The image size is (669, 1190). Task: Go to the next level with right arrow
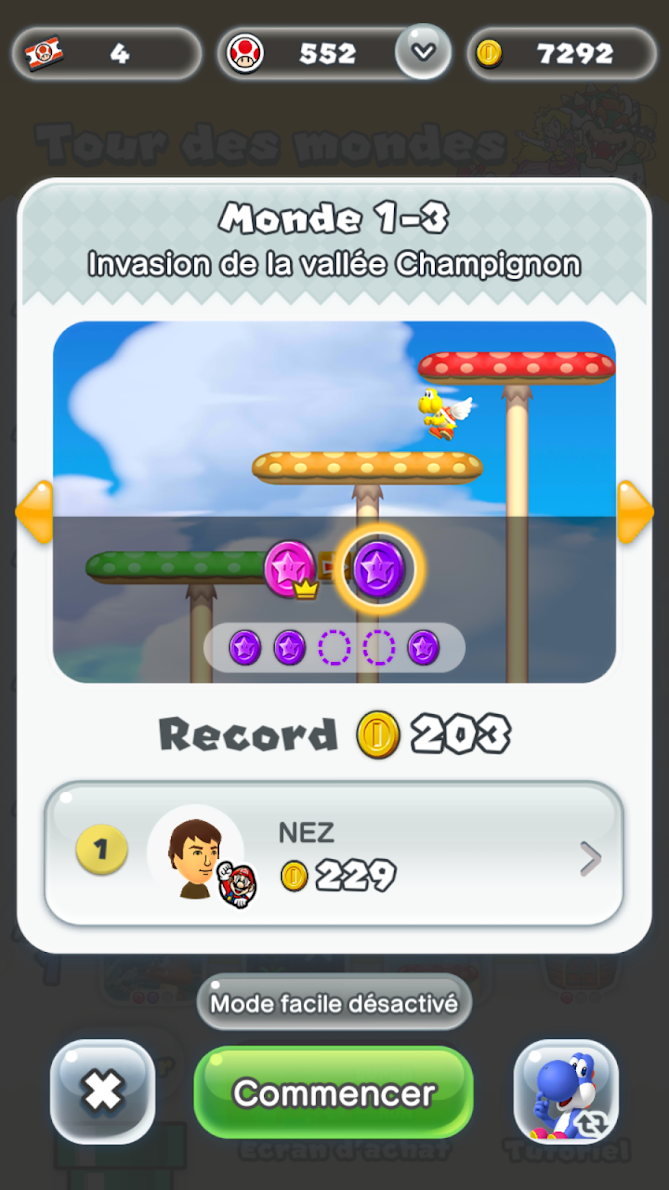click(635, 512)
